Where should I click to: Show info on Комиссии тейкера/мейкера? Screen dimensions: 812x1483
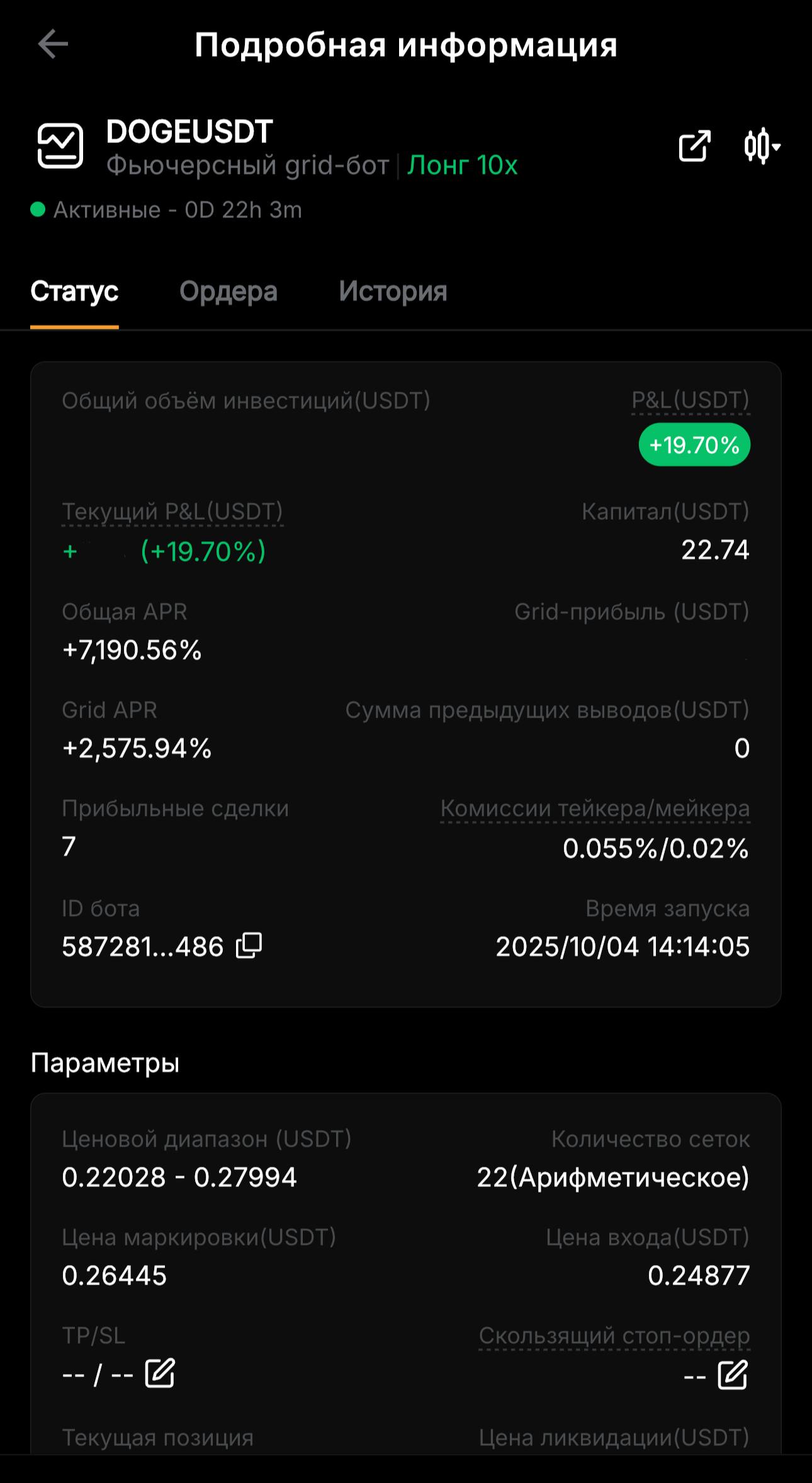[x=594, y=809]
